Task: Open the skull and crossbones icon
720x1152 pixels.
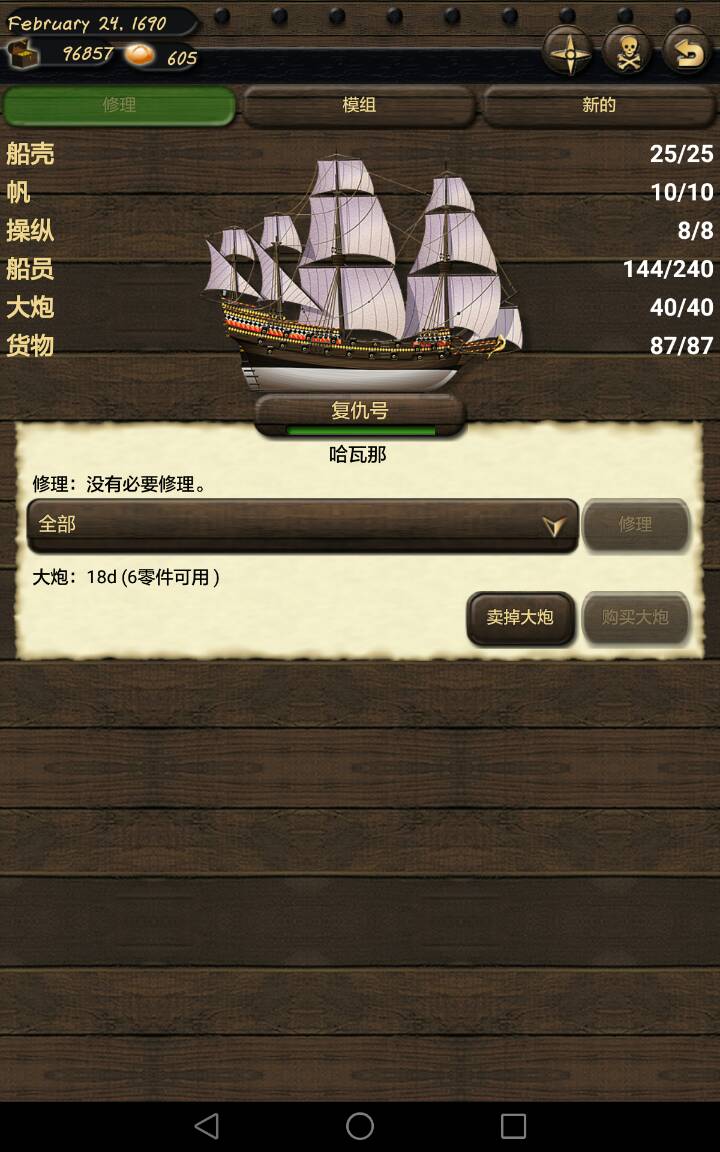Action: [x=627, y=52]
